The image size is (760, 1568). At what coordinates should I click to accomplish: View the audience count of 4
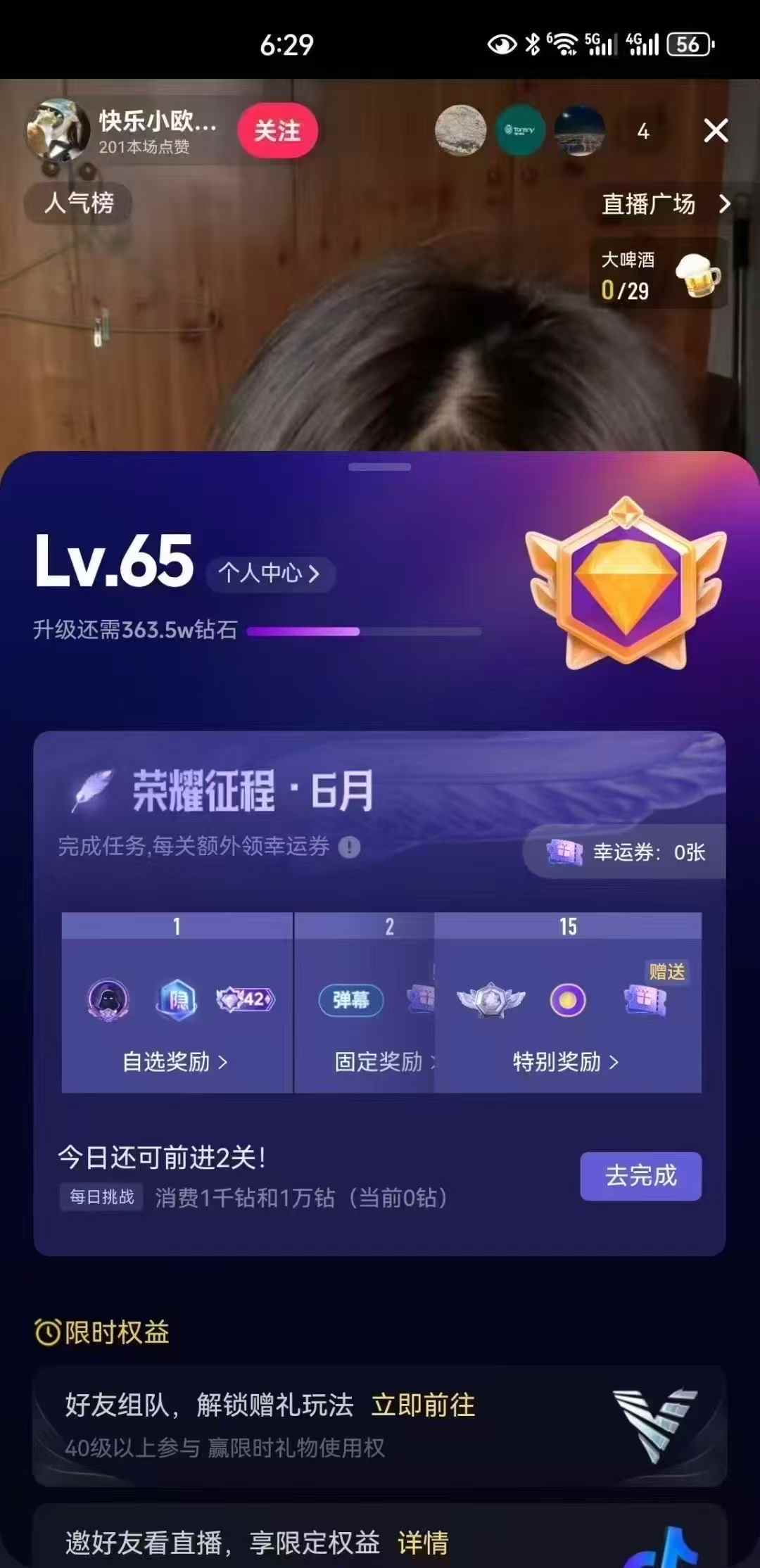coord(642,132)
